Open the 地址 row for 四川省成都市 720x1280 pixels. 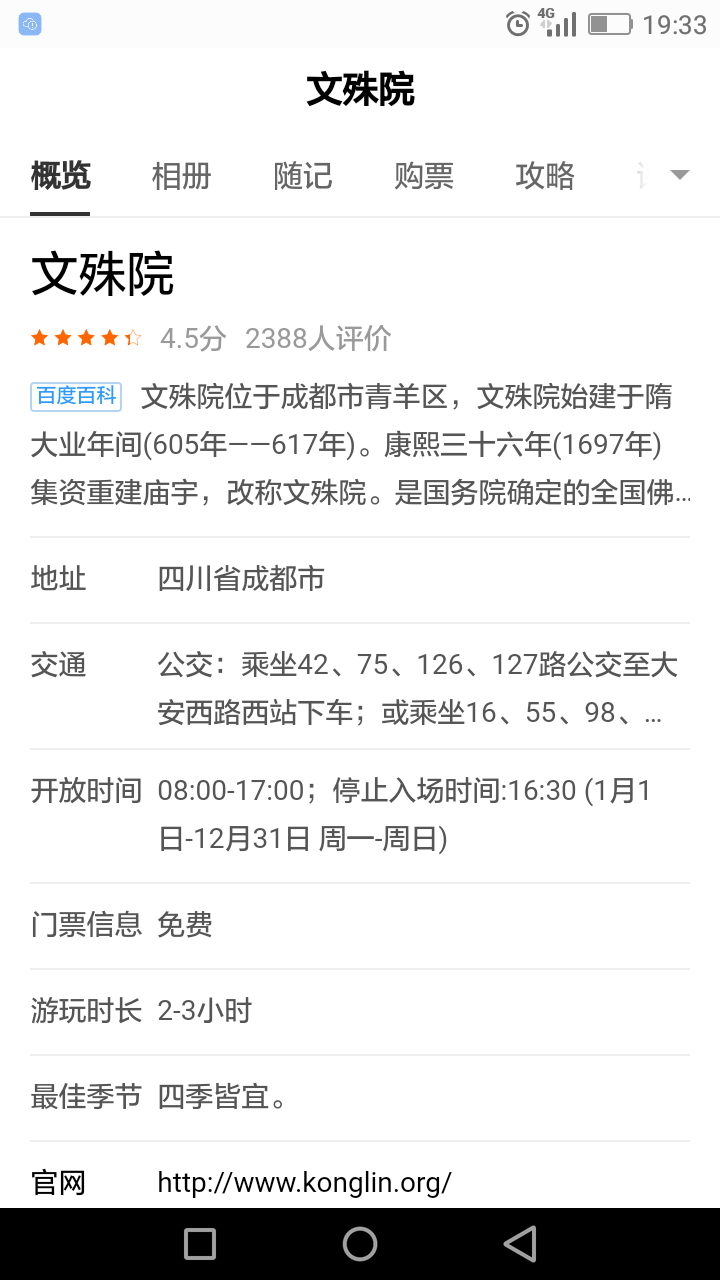click(360, 579)
